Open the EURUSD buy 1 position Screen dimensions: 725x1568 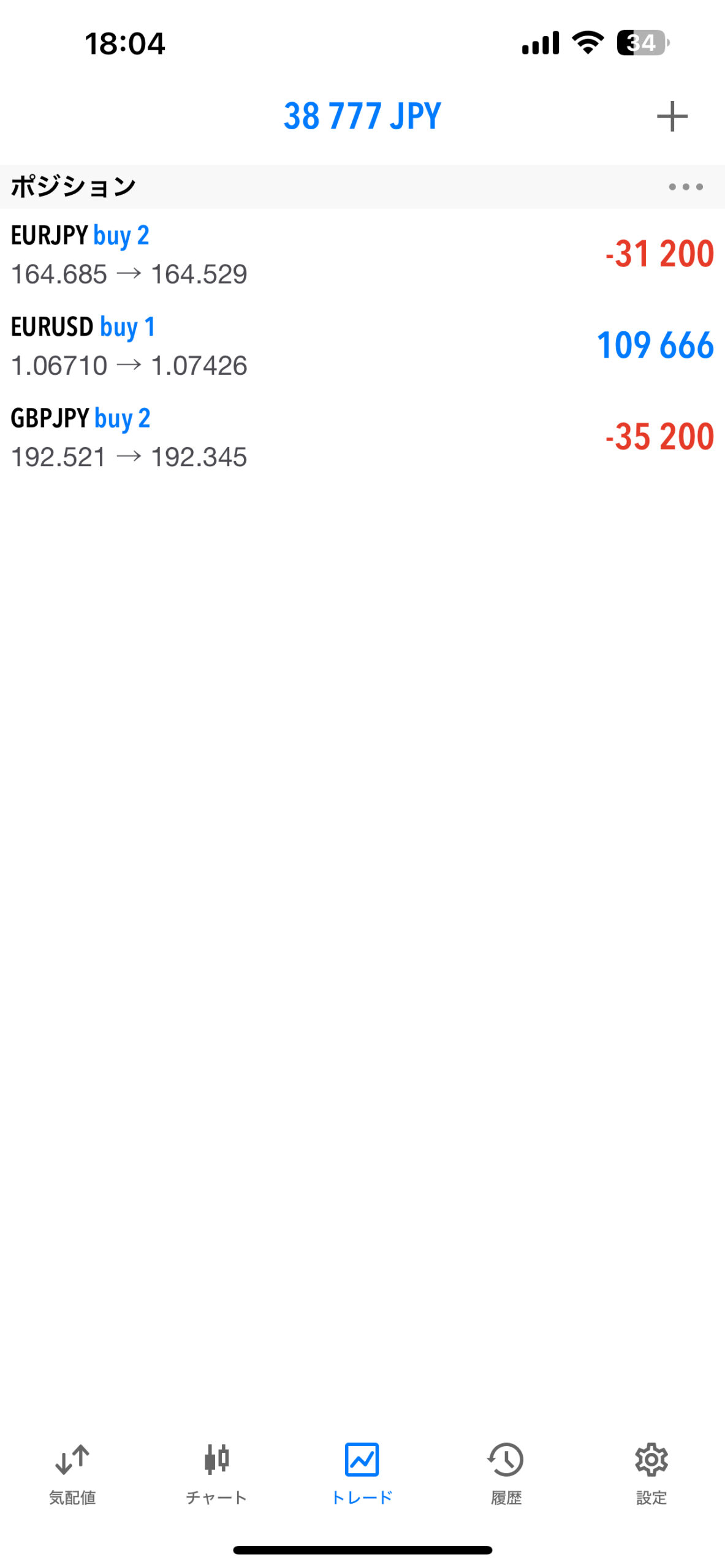(362, 345)
